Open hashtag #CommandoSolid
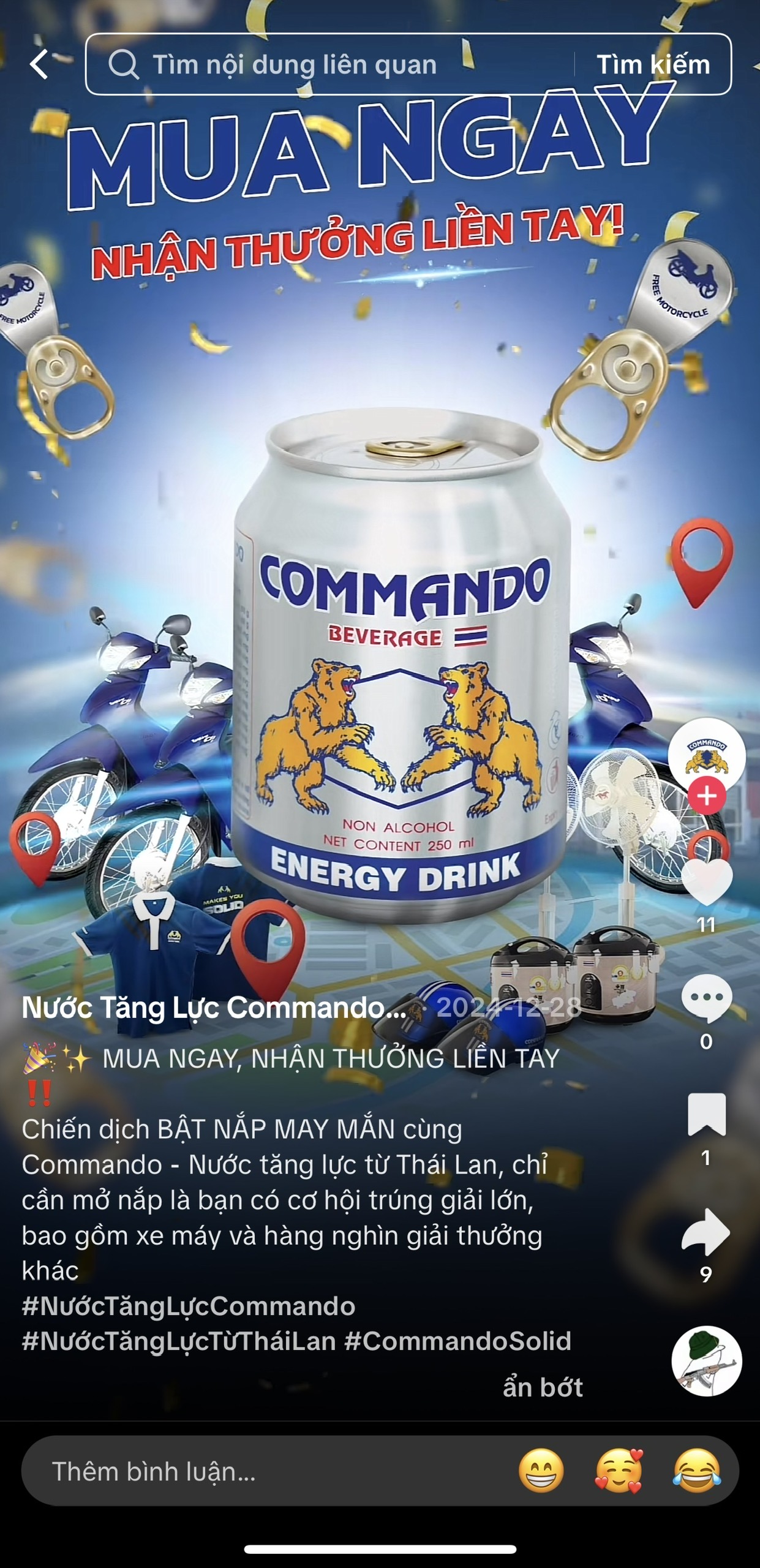This screenshot has height=1568, width=760. coord(457,1341)
